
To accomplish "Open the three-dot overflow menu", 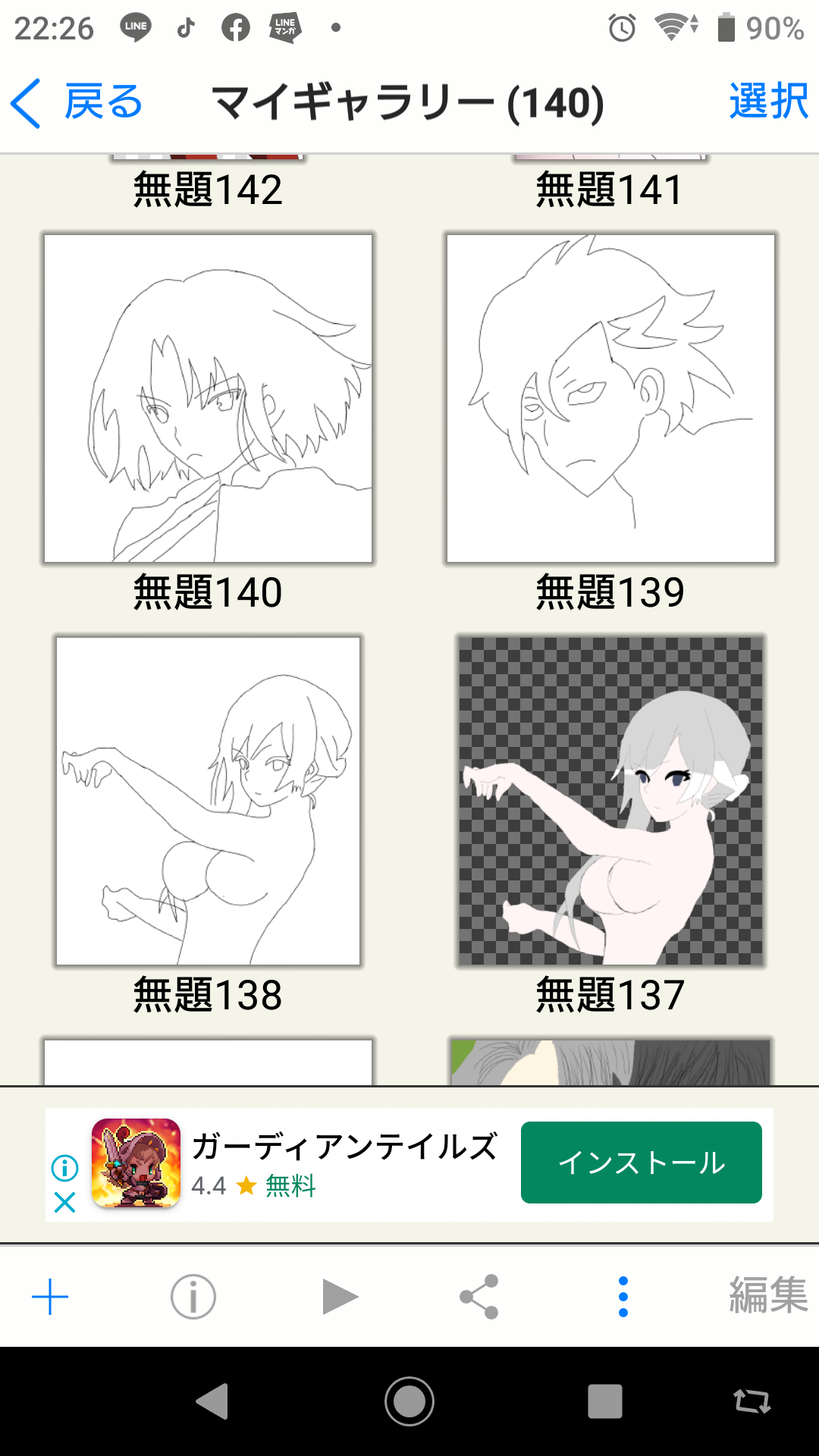I will point(623,1297).
